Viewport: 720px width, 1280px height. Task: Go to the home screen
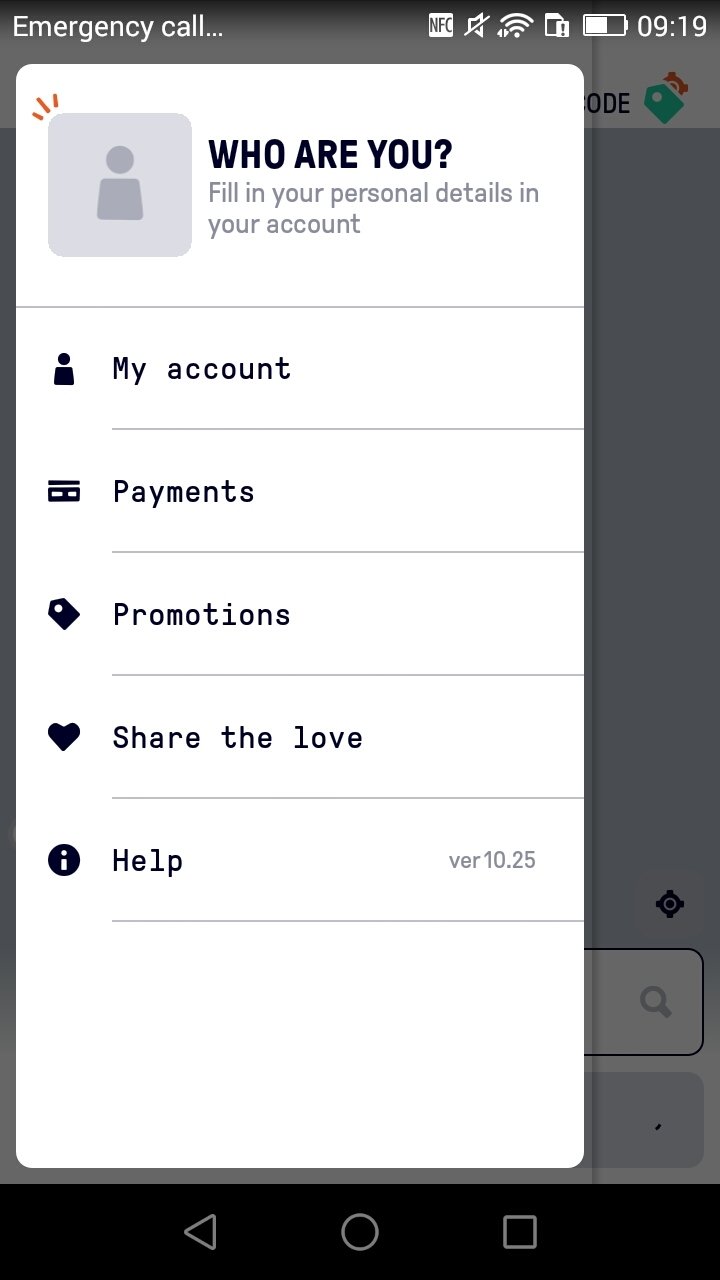click(x=360, y=1232)
